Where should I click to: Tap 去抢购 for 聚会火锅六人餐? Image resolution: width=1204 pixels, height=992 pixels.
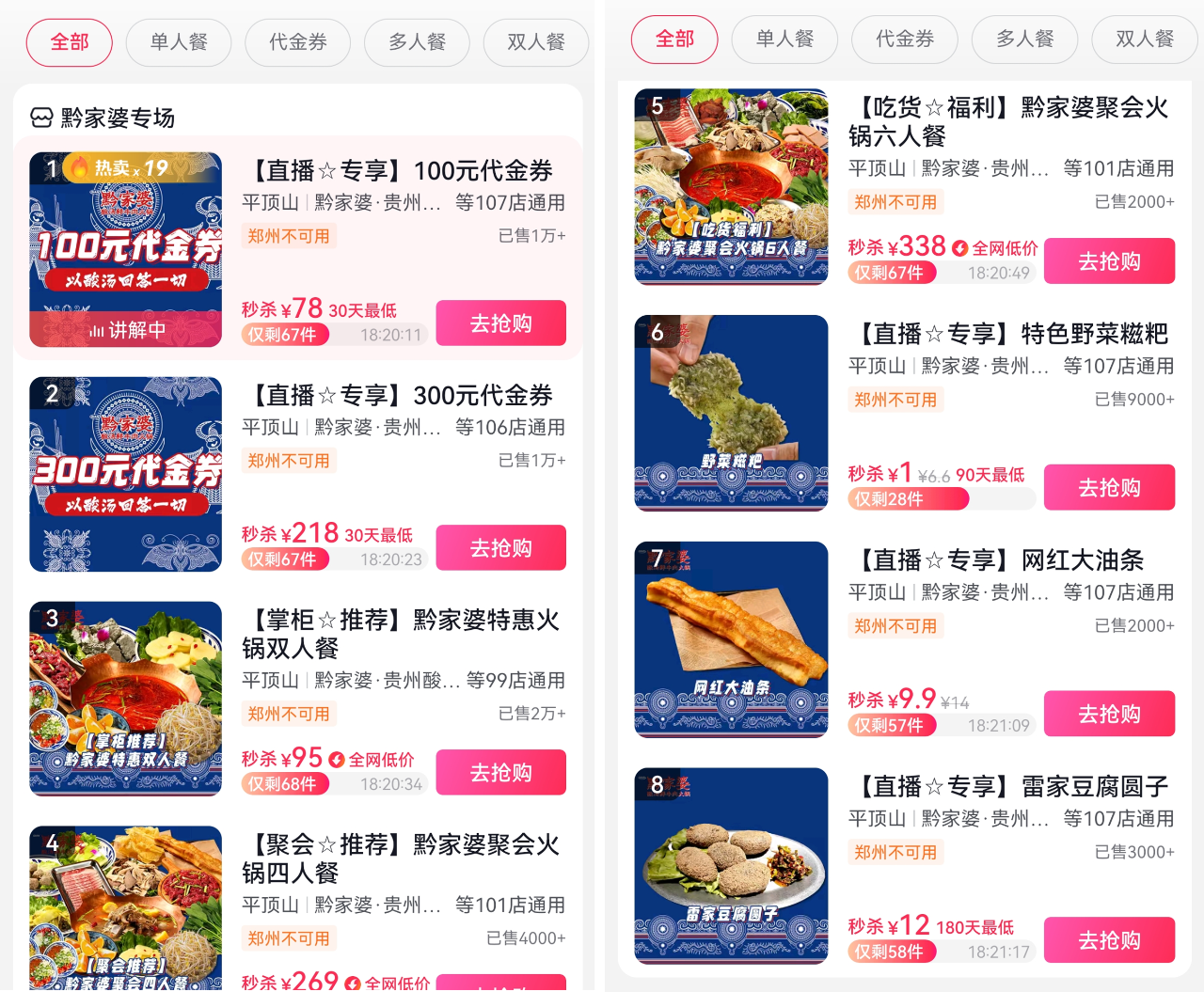[1109, 261]
